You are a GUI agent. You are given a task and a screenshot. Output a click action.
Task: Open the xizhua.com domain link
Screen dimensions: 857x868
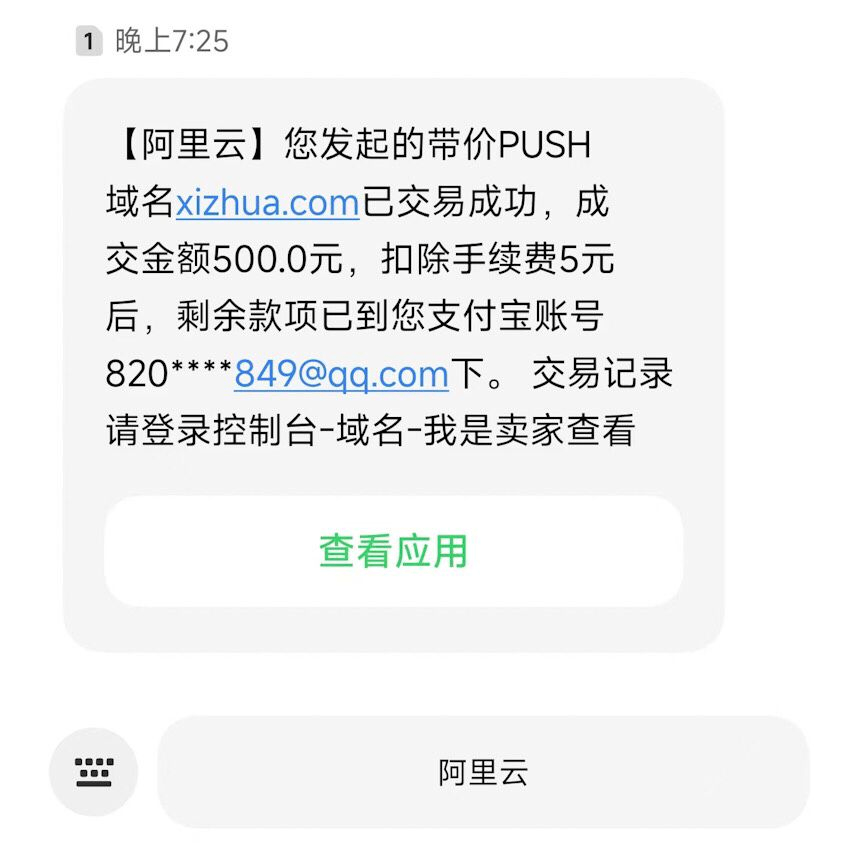pos(267,203)
